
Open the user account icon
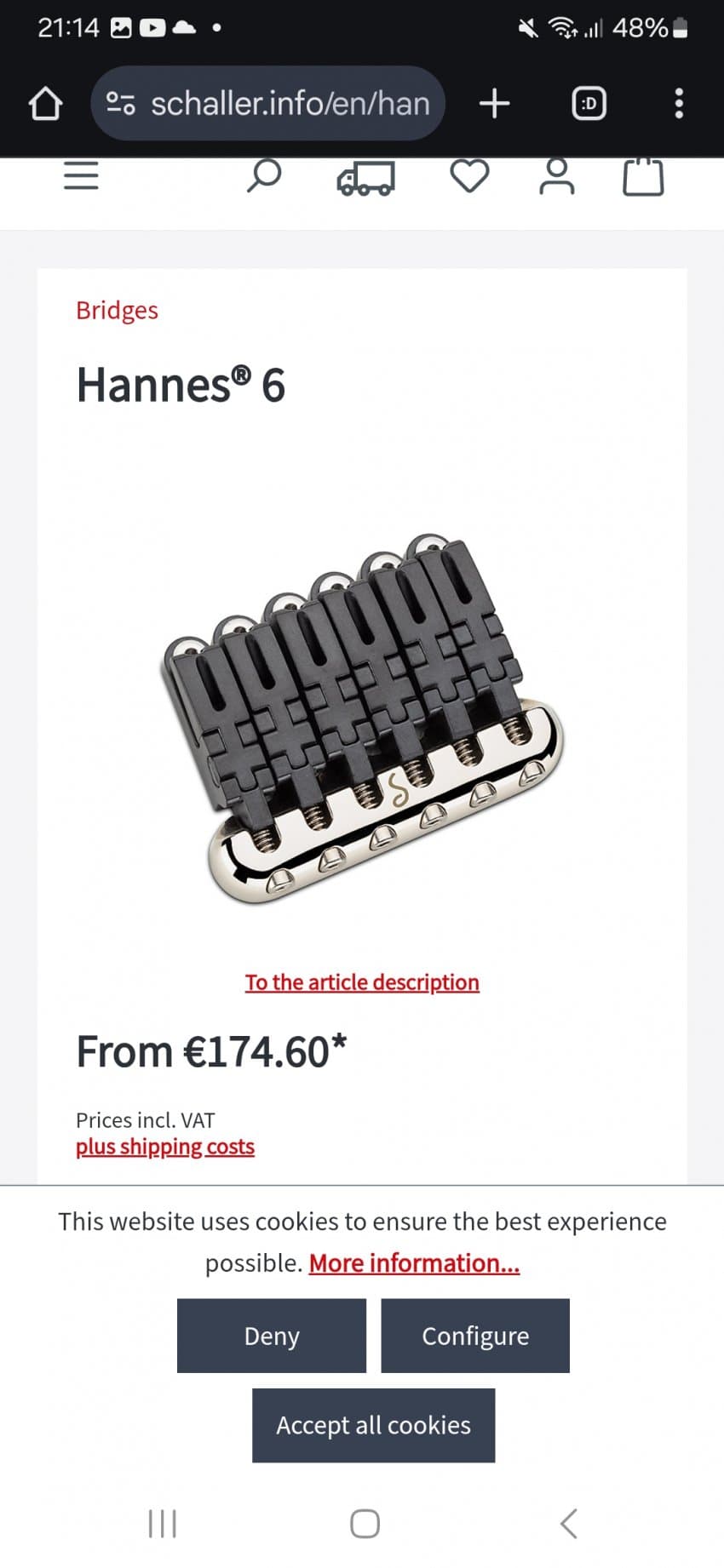(x=557, y=177)
